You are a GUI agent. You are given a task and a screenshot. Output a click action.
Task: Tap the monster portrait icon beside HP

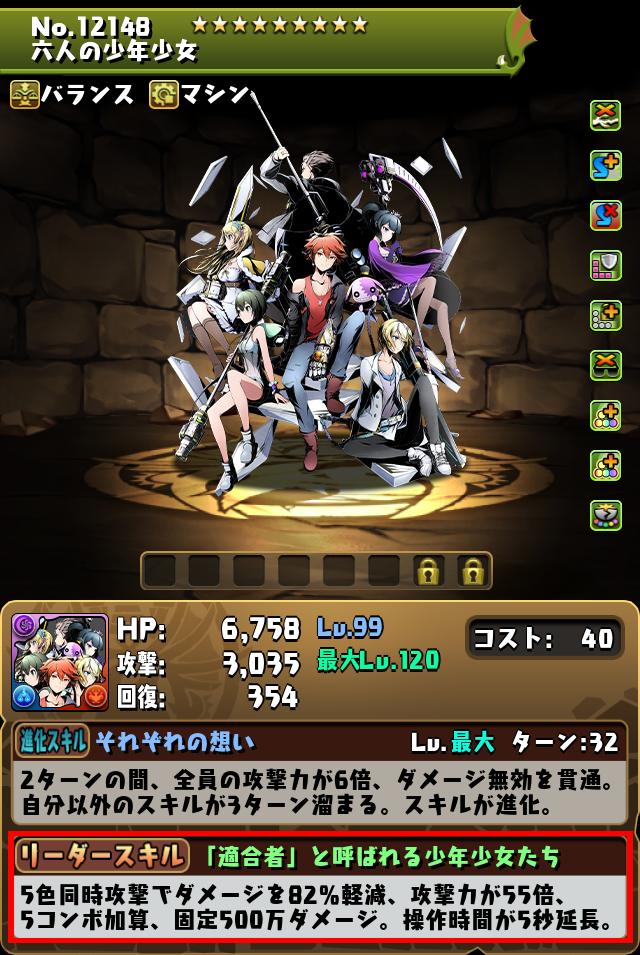coord(59,662)
